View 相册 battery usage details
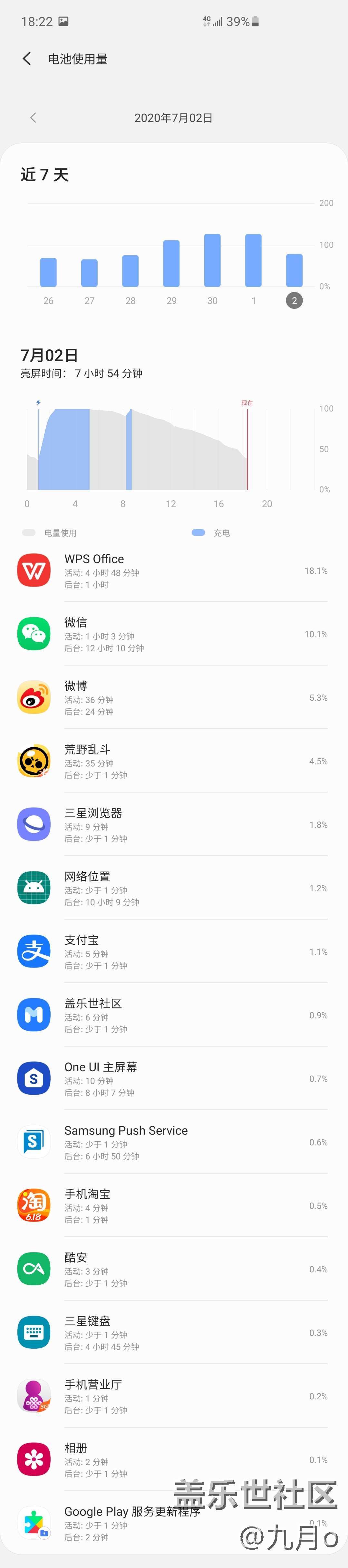348x1568 pixels. point(174,1459)
